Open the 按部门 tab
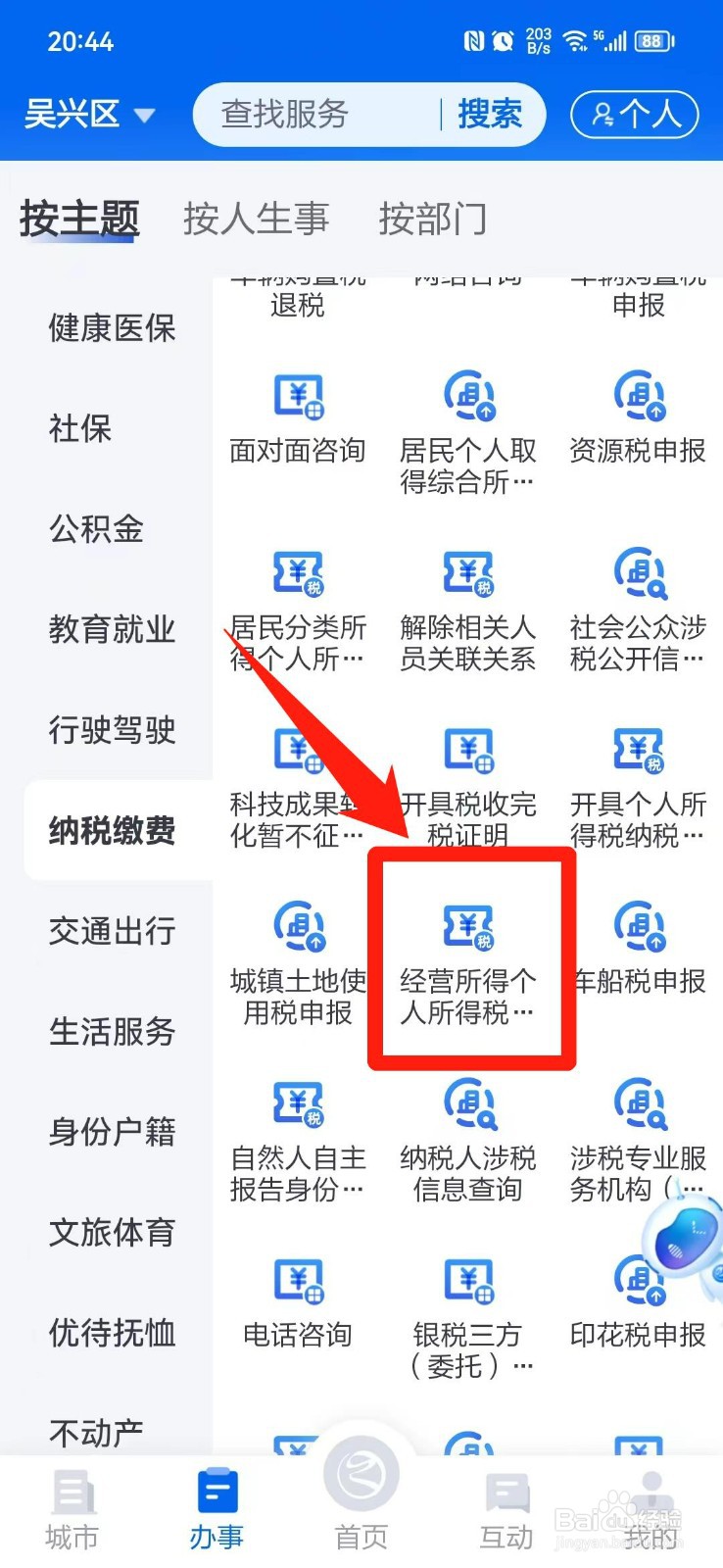 (434, 218)
